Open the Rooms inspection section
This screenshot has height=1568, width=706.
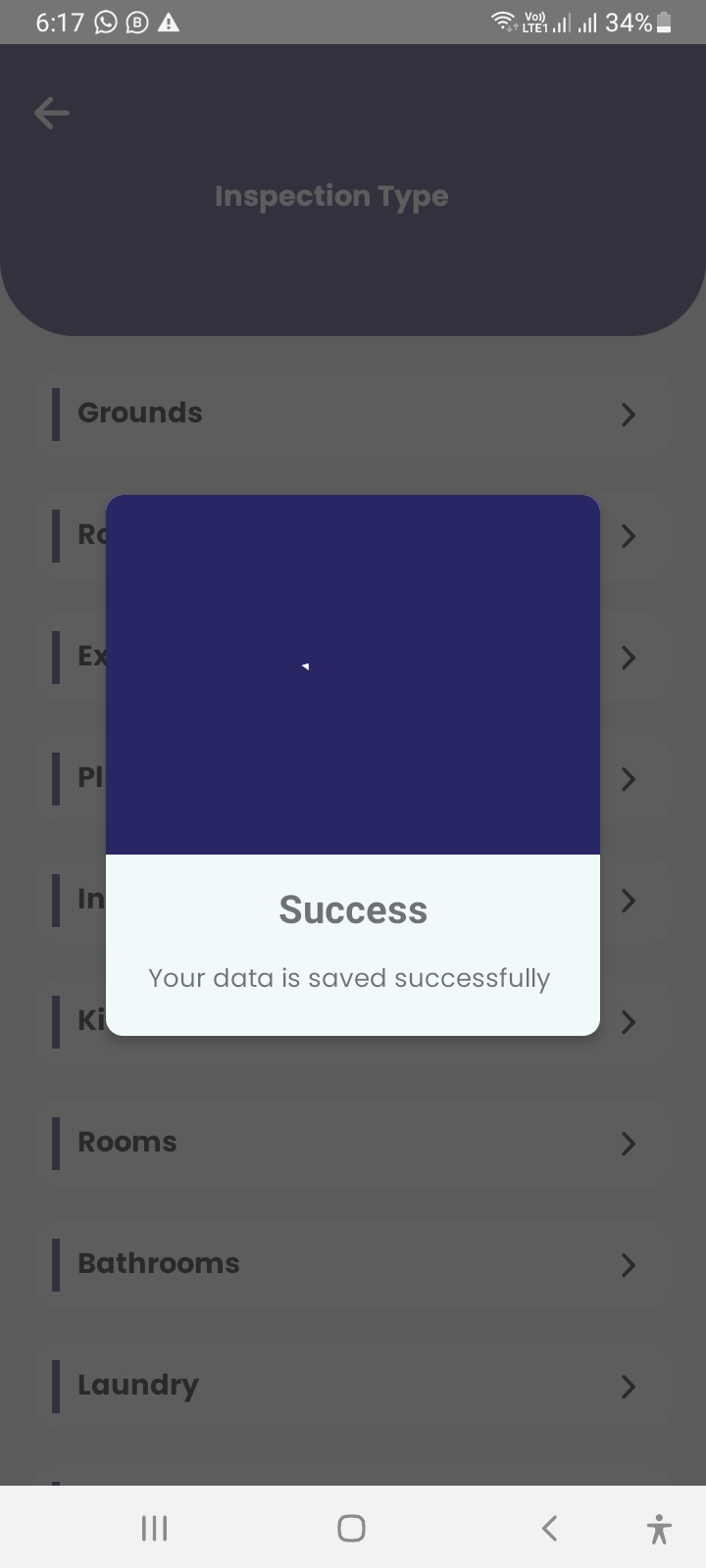[x=353, y=1143]
